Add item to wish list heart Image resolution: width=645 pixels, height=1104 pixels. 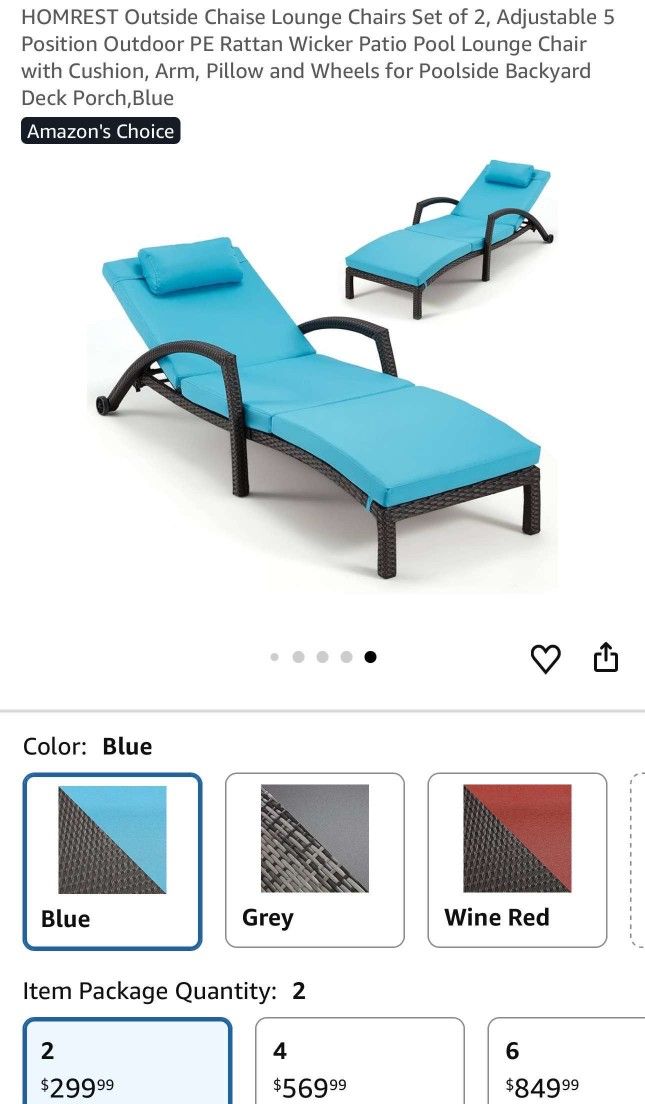click(545, 658)
